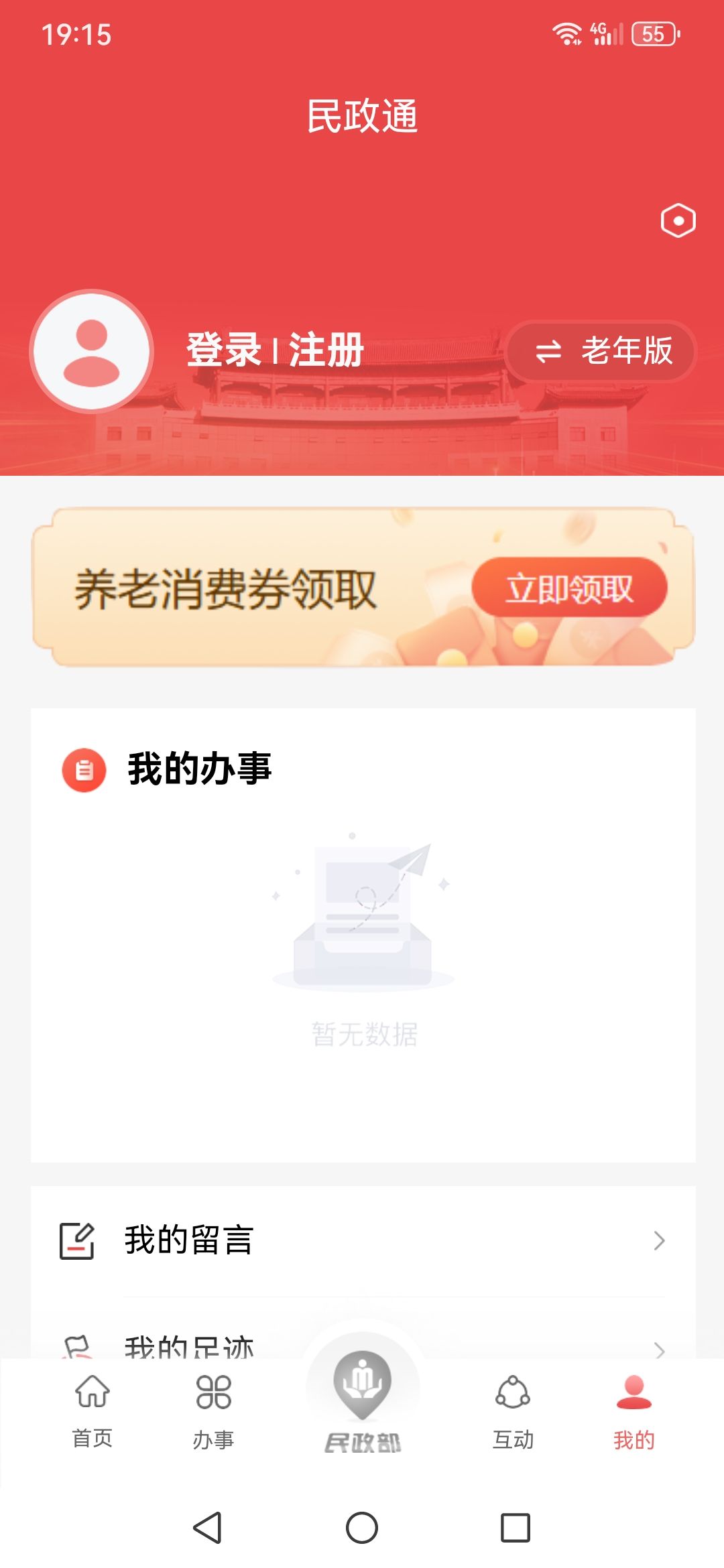Open the settings hexagon icon
This screenshot has height=1568, width=724.
[x=678, y=220]
